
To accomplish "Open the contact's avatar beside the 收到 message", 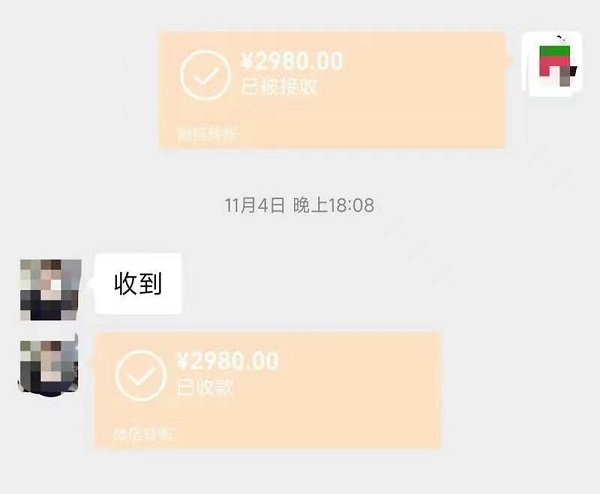I will coord(49,289).
